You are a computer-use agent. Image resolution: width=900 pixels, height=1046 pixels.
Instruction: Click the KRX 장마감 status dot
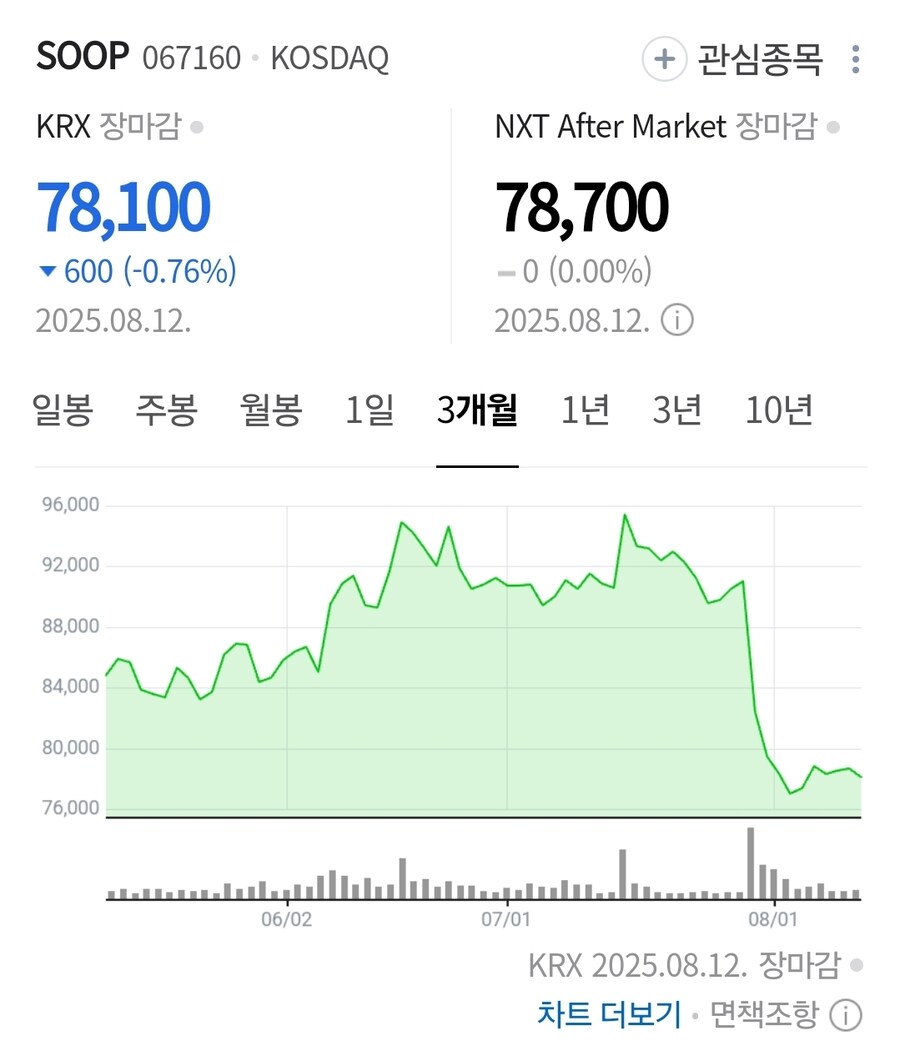tap(198, 126)
